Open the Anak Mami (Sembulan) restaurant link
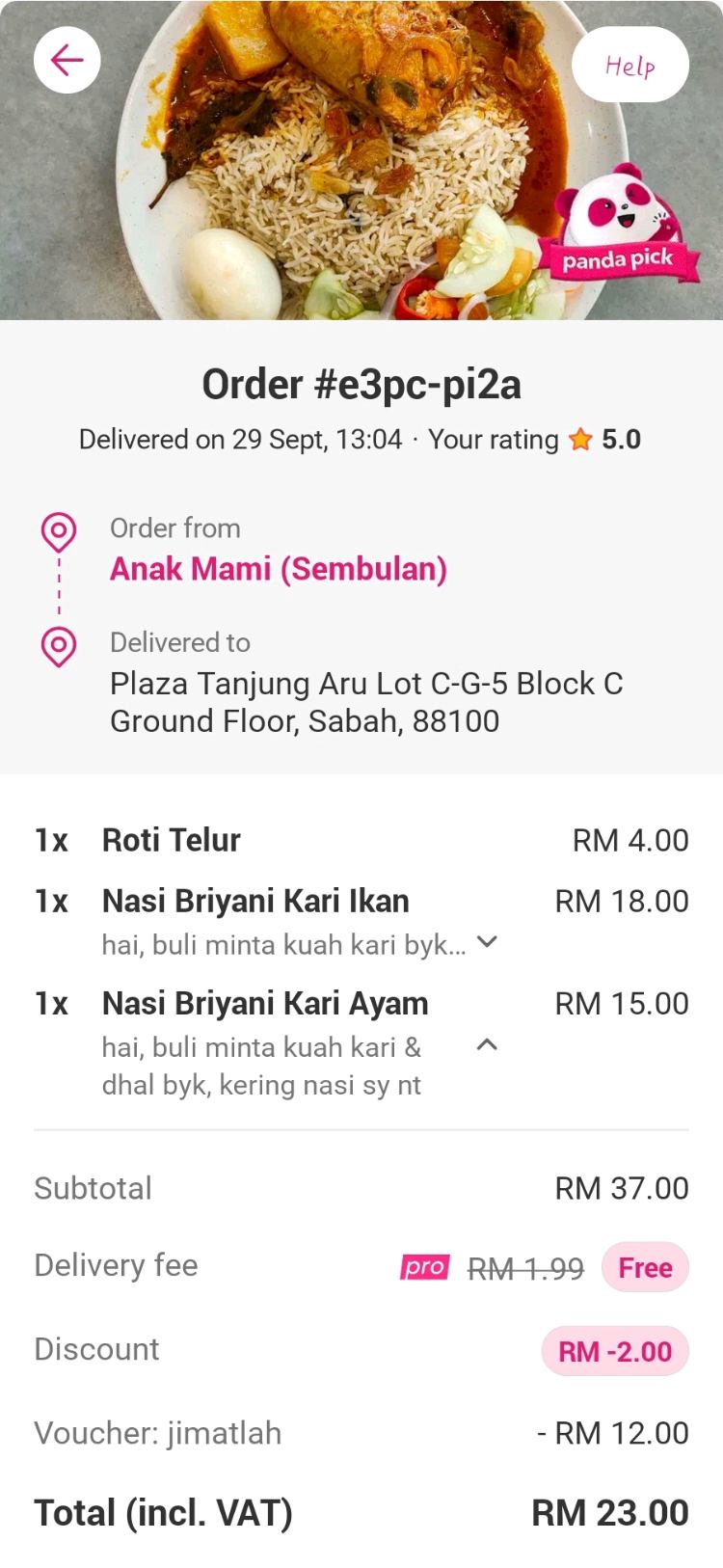The height and width of the screenshot is (1568, 723). (278, 569)
